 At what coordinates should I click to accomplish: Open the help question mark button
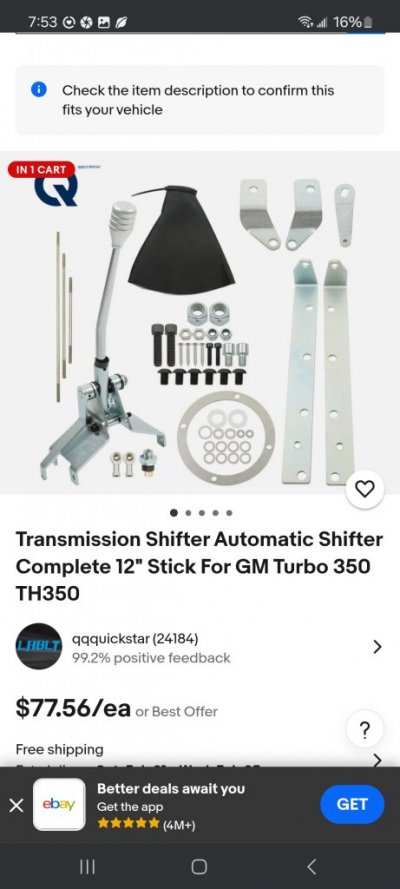pyautogui.click(x=364, y=730)
